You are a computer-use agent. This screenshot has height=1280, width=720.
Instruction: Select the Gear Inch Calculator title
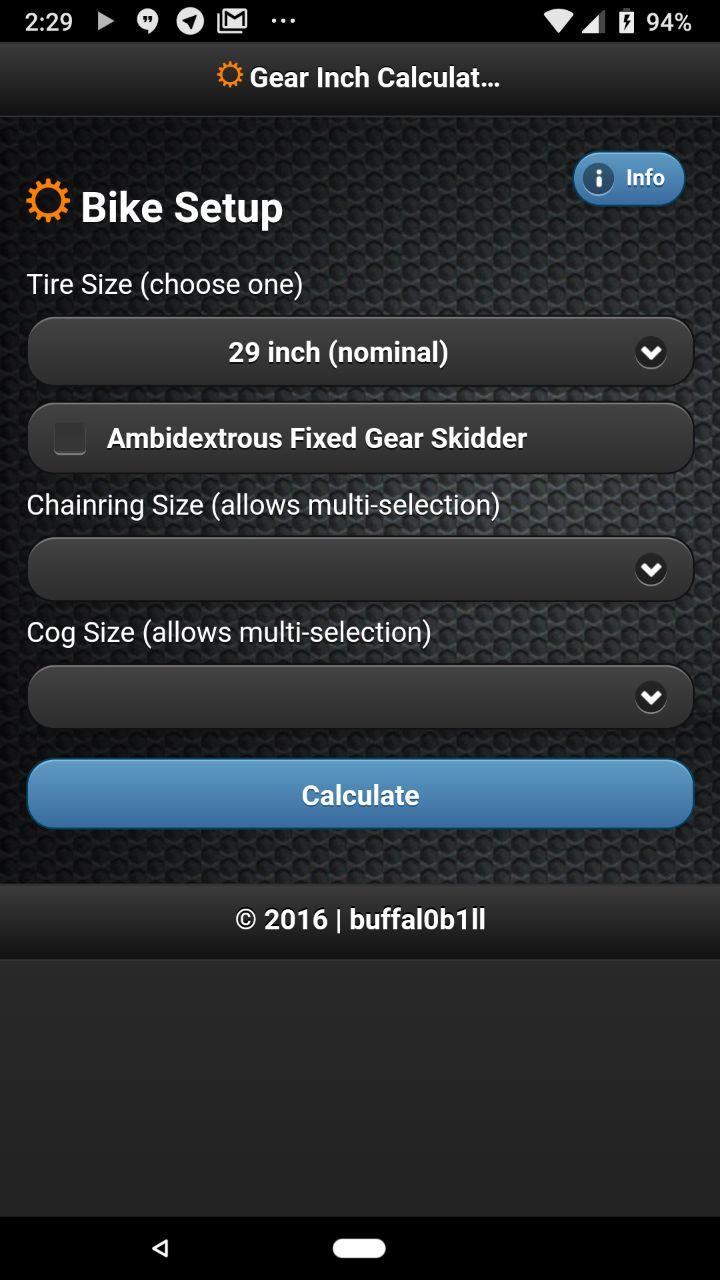(375, 77)
